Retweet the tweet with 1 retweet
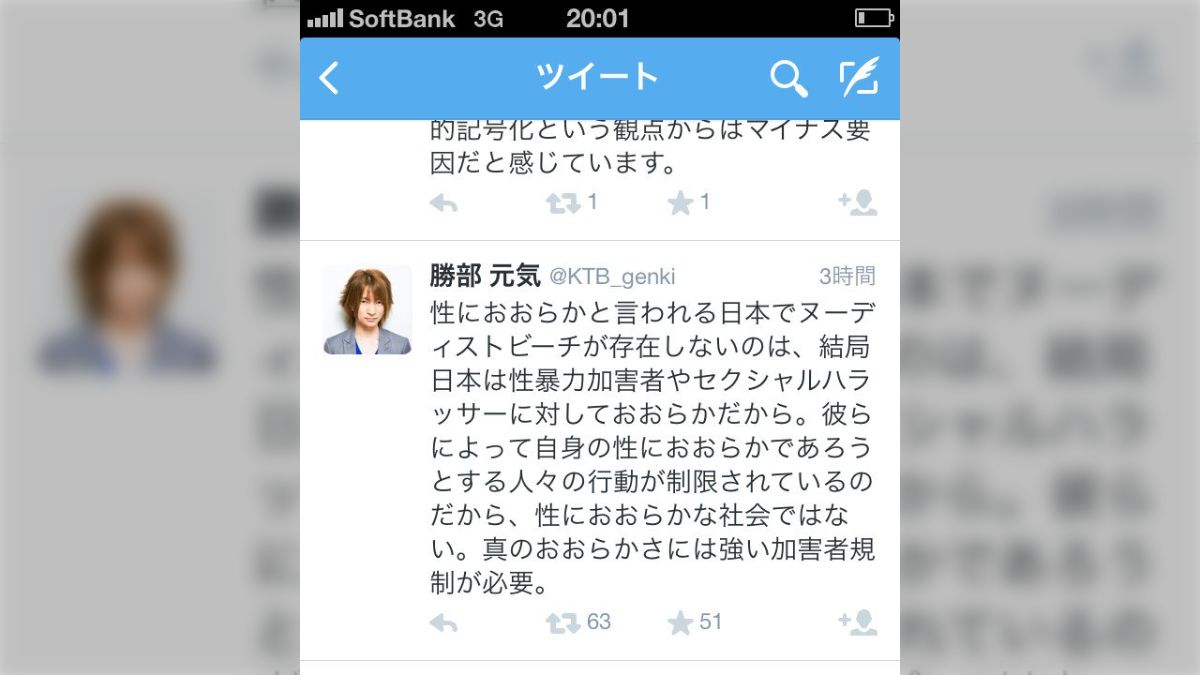 coord(563,203)
